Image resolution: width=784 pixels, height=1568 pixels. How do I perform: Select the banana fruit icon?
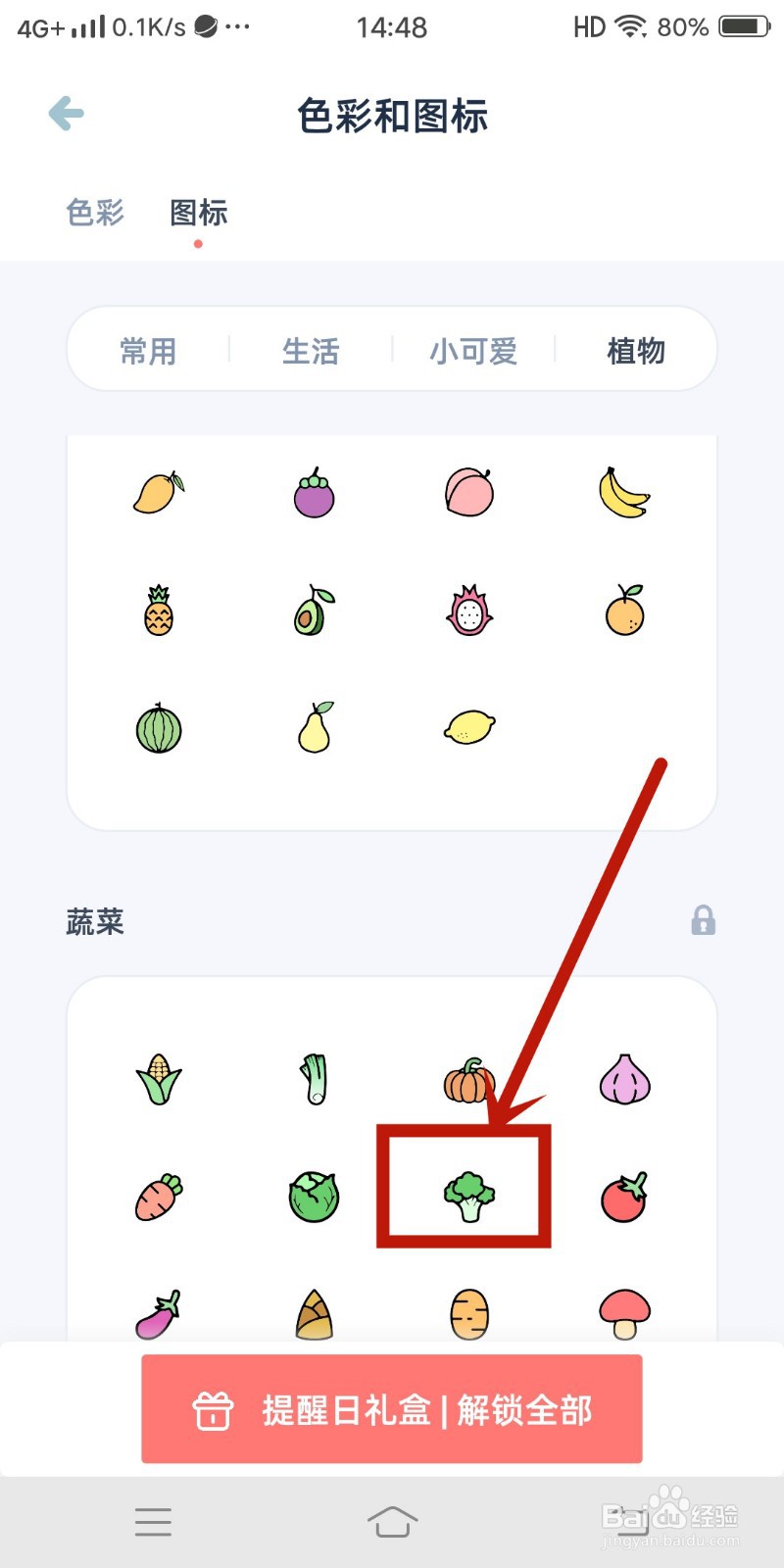pos(624,493)
